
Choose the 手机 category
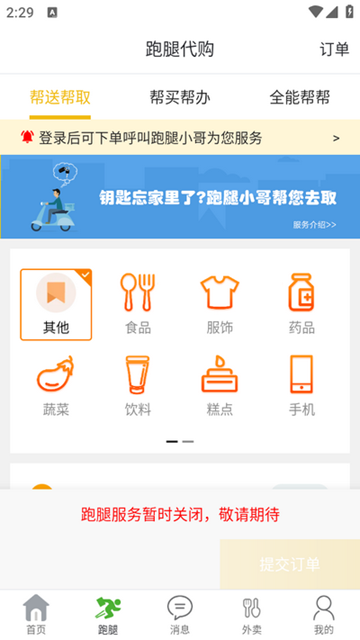[x=302, y=386]
